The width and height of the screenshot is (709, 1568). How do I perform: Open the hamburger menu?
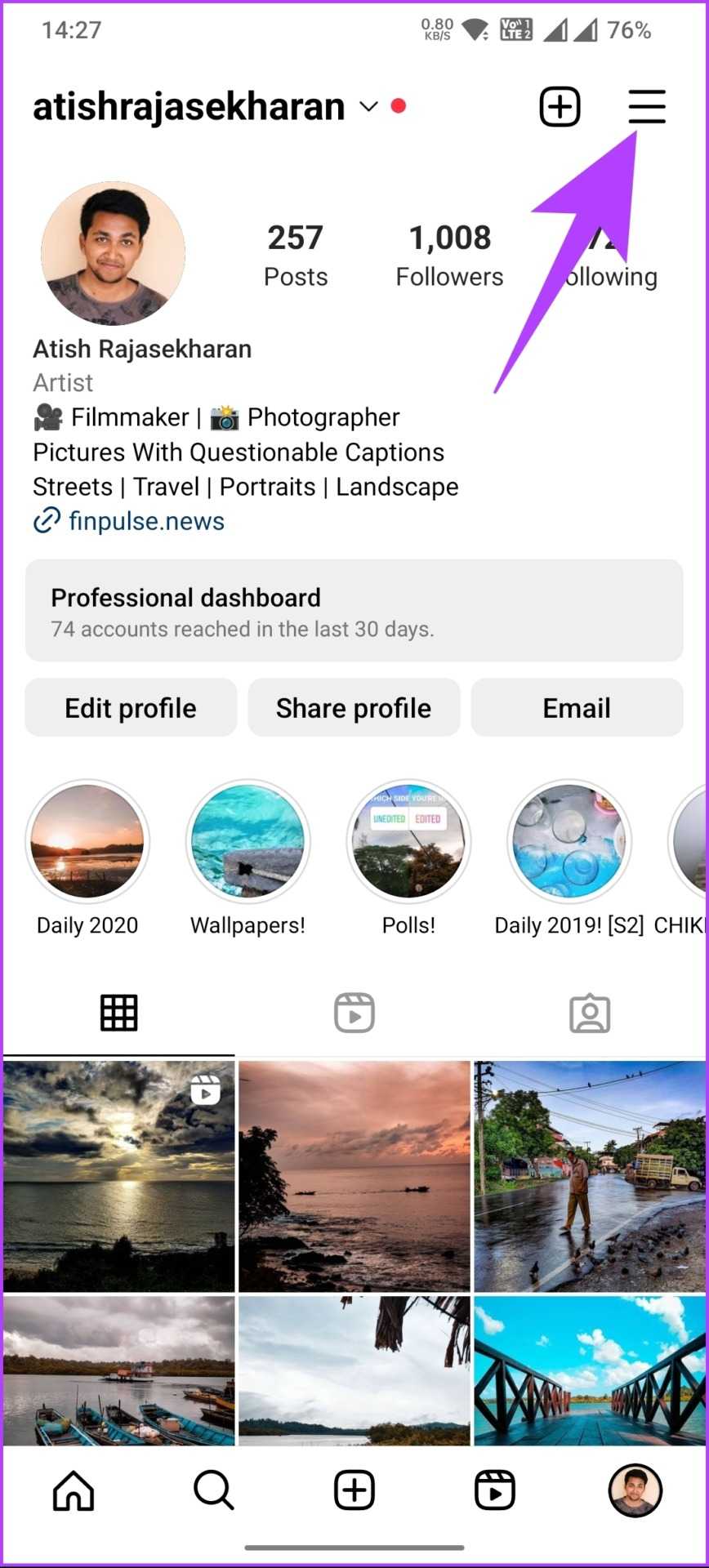tap(646, 107)
